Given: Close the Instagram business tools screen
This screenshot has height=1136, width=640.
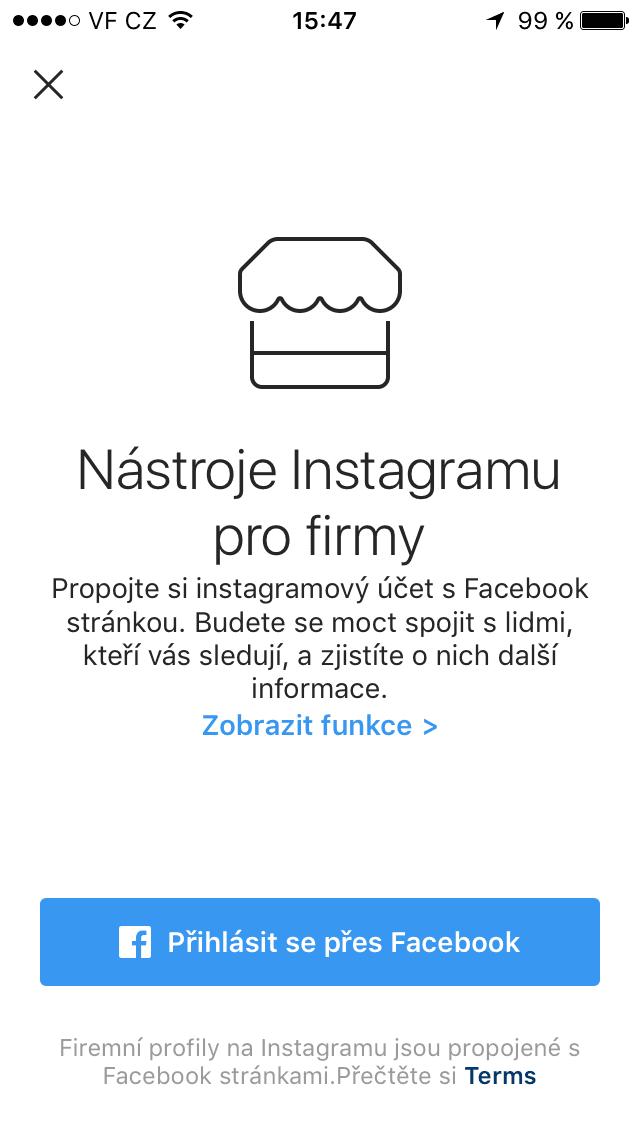Looking at the screenshot, I should pos(48,85).
